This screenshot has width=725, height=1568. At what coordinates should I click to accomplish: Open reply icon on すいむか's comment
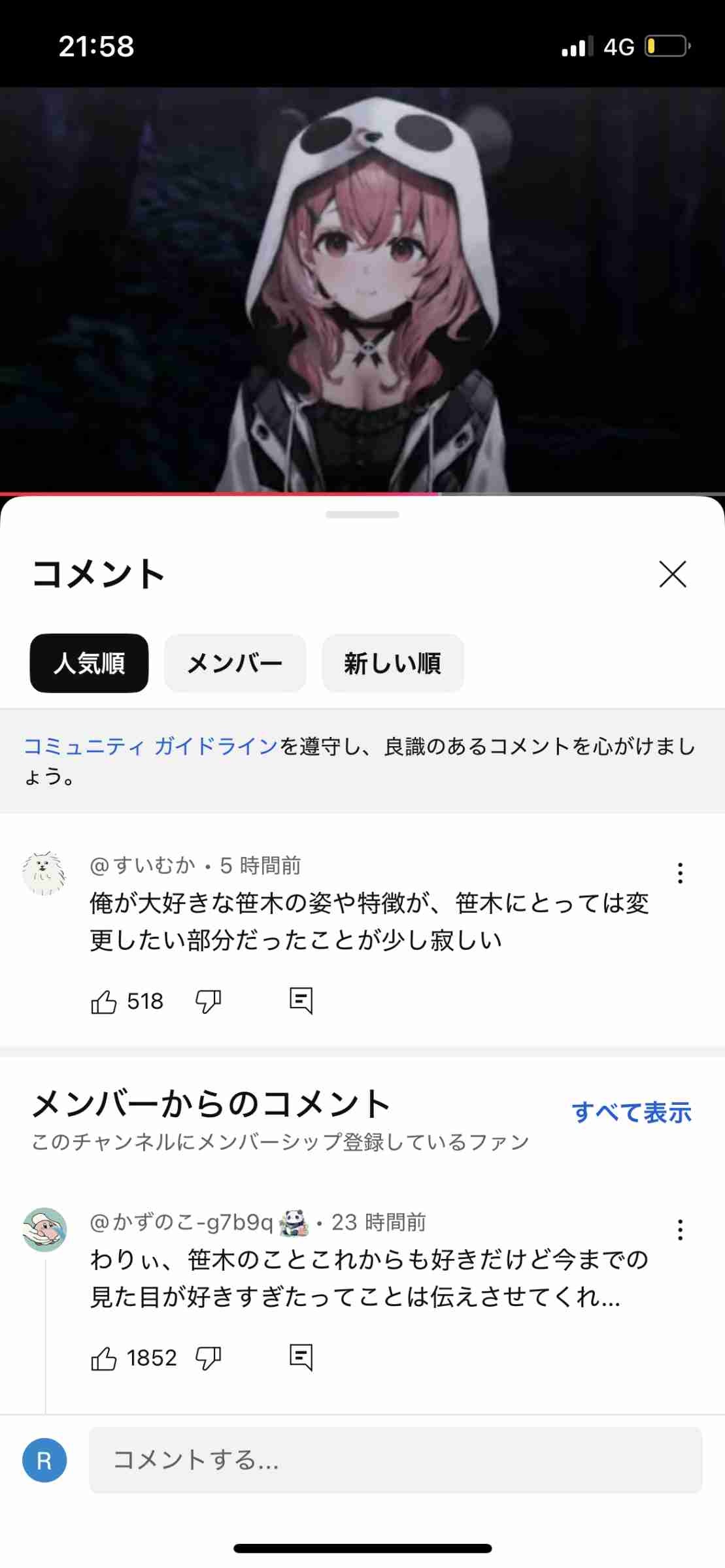pyautogui.click(x=302, y=1000)
